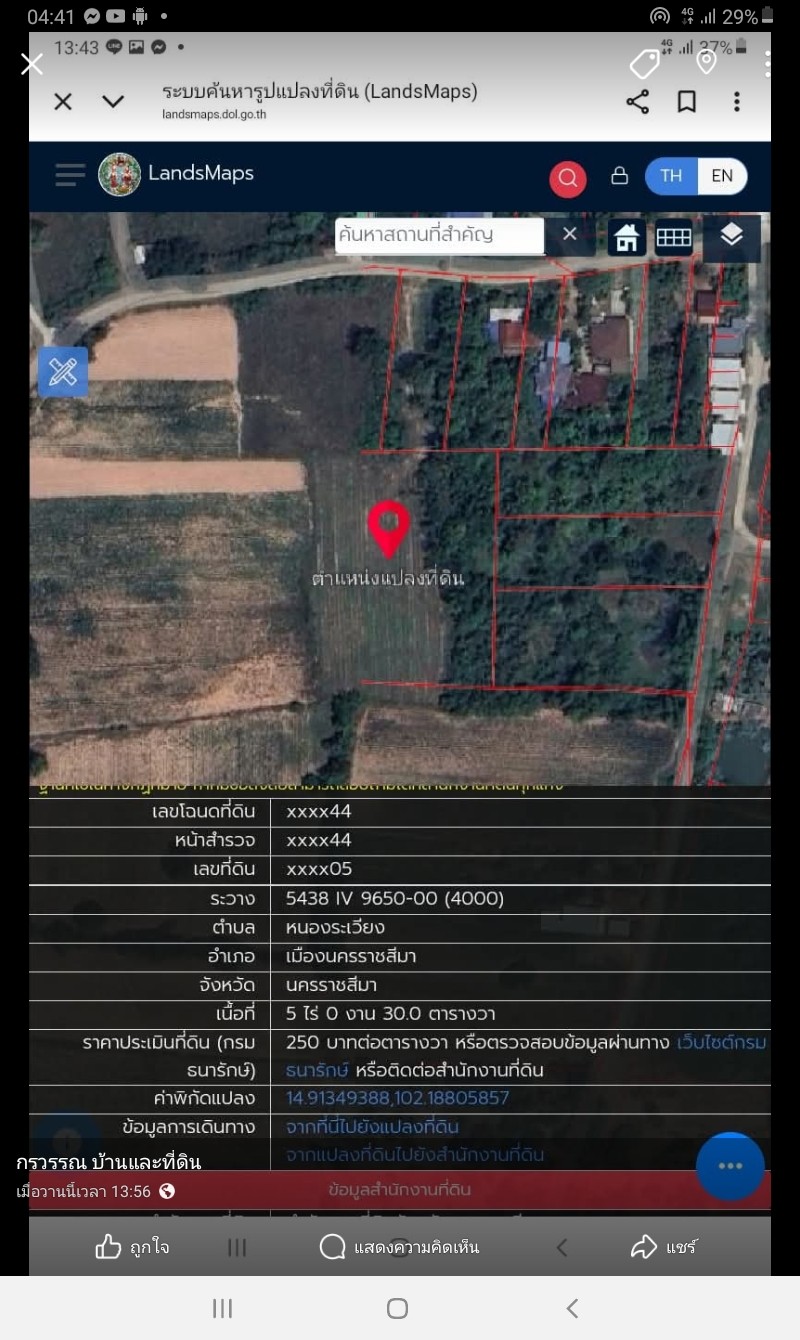
Task: Share the photo with แชร์
Action: [663, 1246]
